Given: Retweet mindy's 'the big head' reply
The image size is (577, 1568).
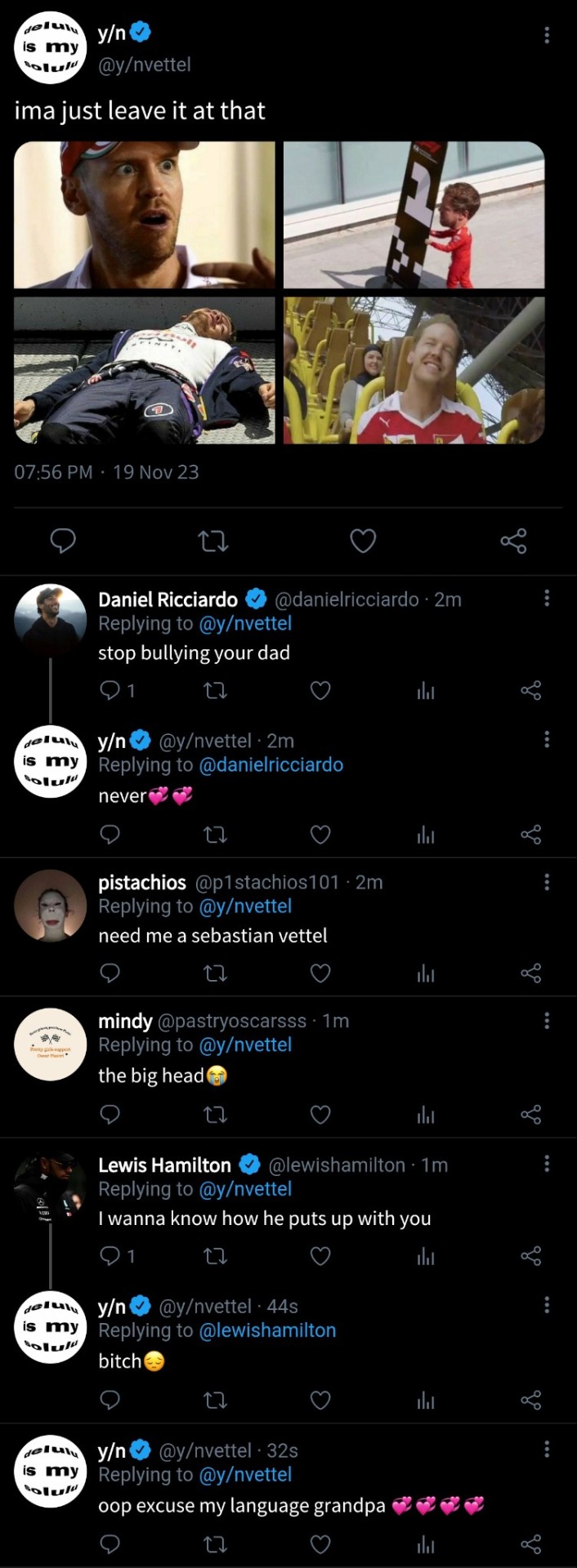Looking at the screenshot, I should coord(215,1115).
